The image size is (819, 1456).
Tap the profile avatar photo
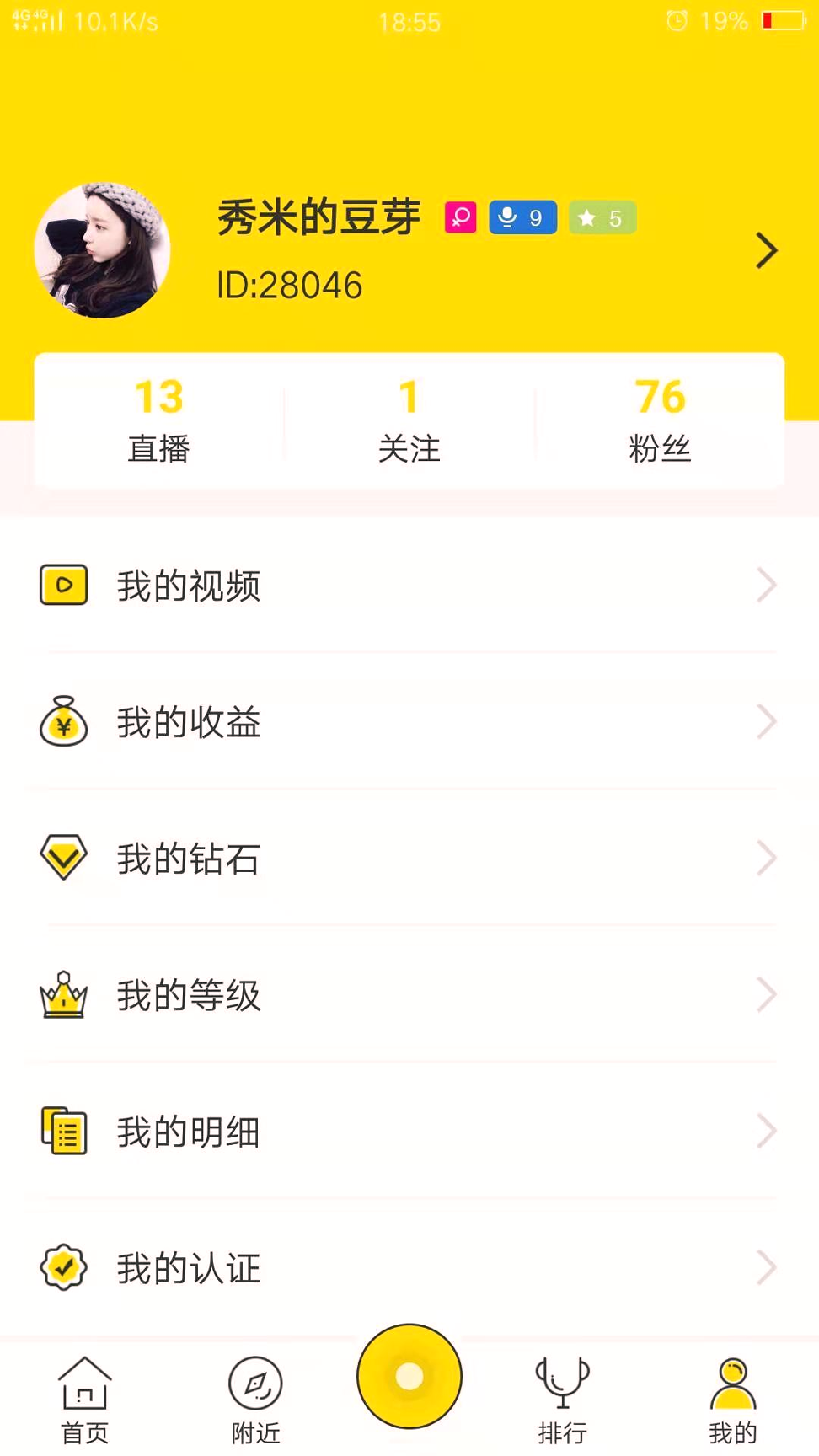[102, 250]
